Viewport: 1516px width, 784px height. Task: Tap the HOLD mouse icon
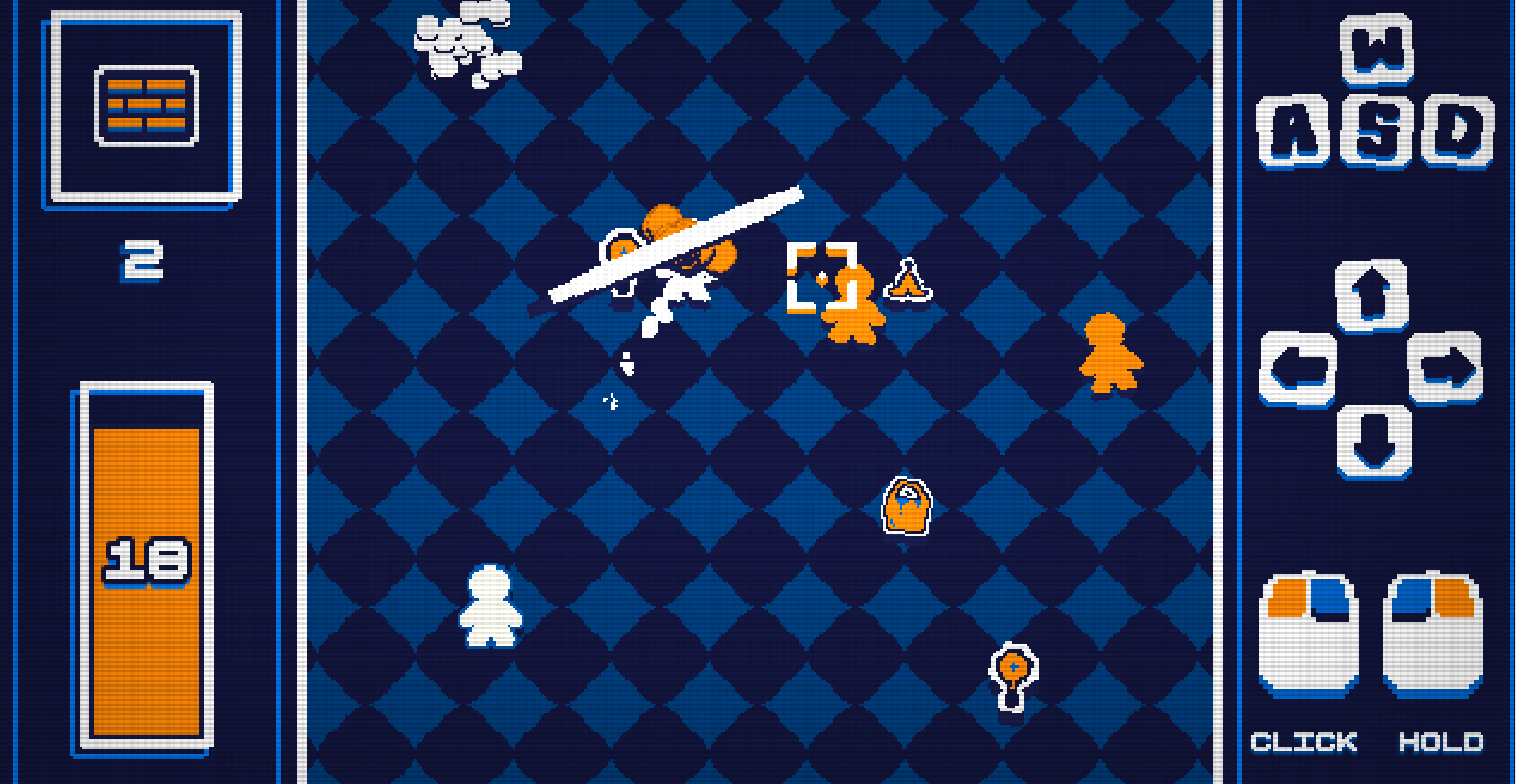coord(1433,634)
